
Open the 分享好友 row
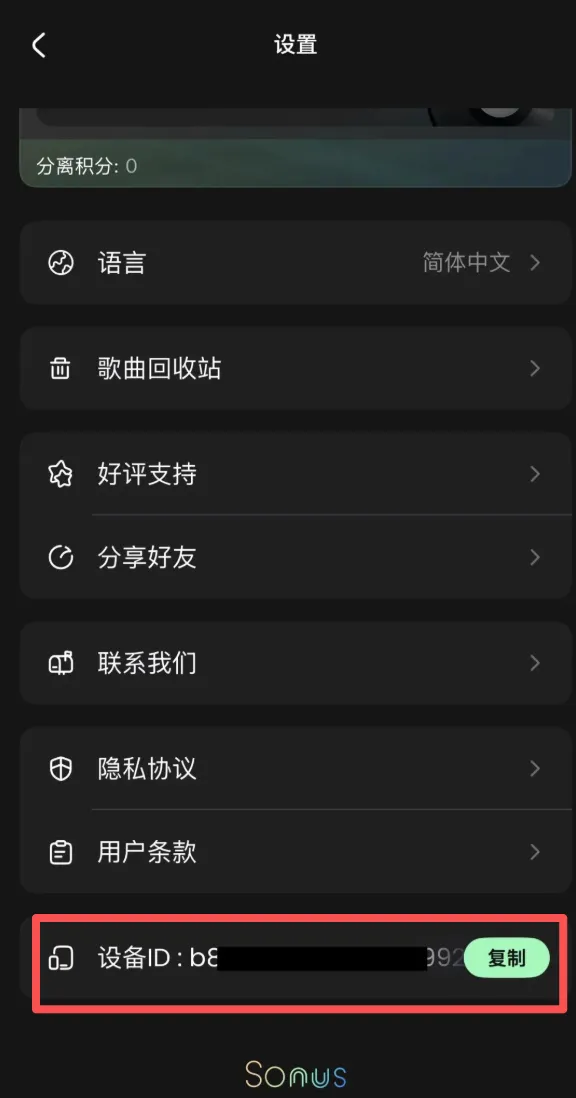coord(295,557)
